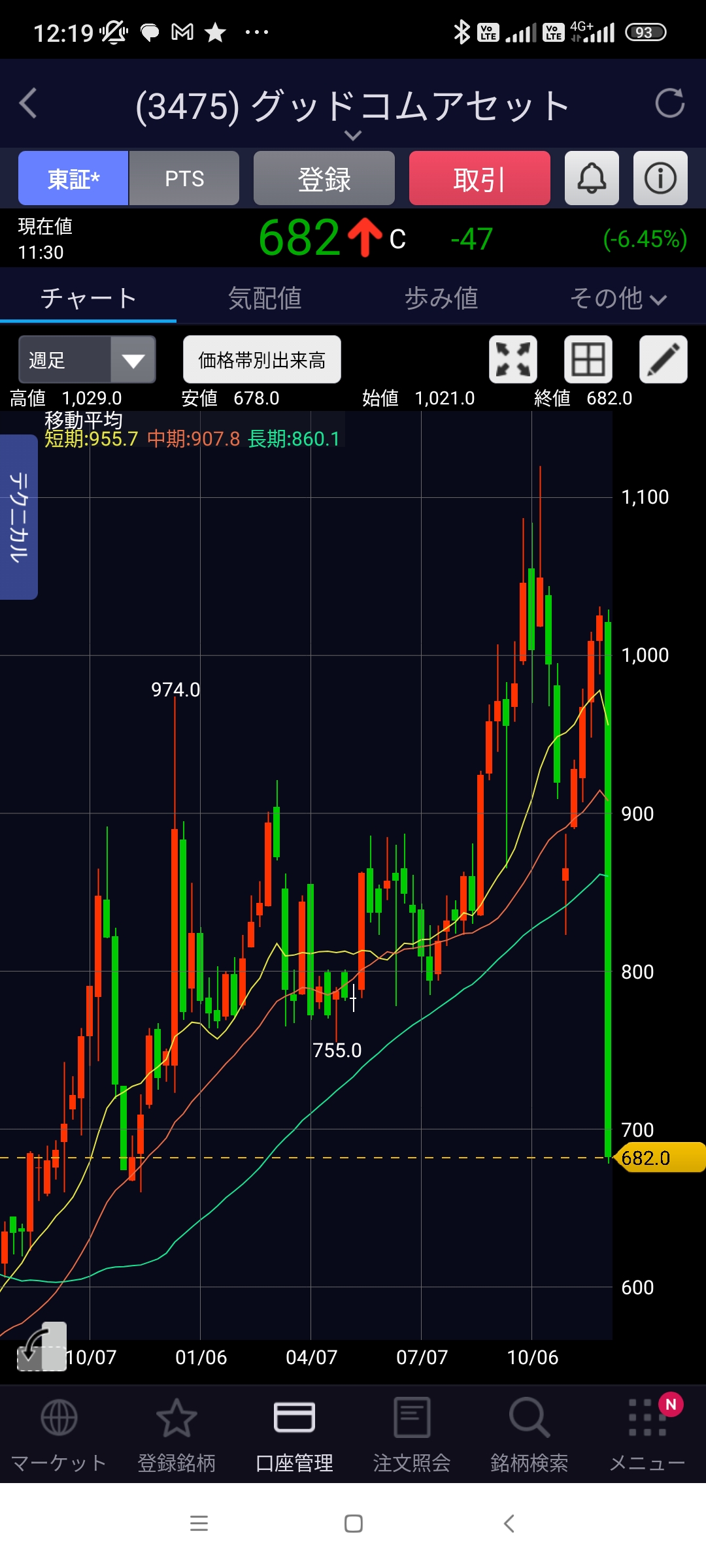Expand the chart to full screen

click(x=513, y=359)
